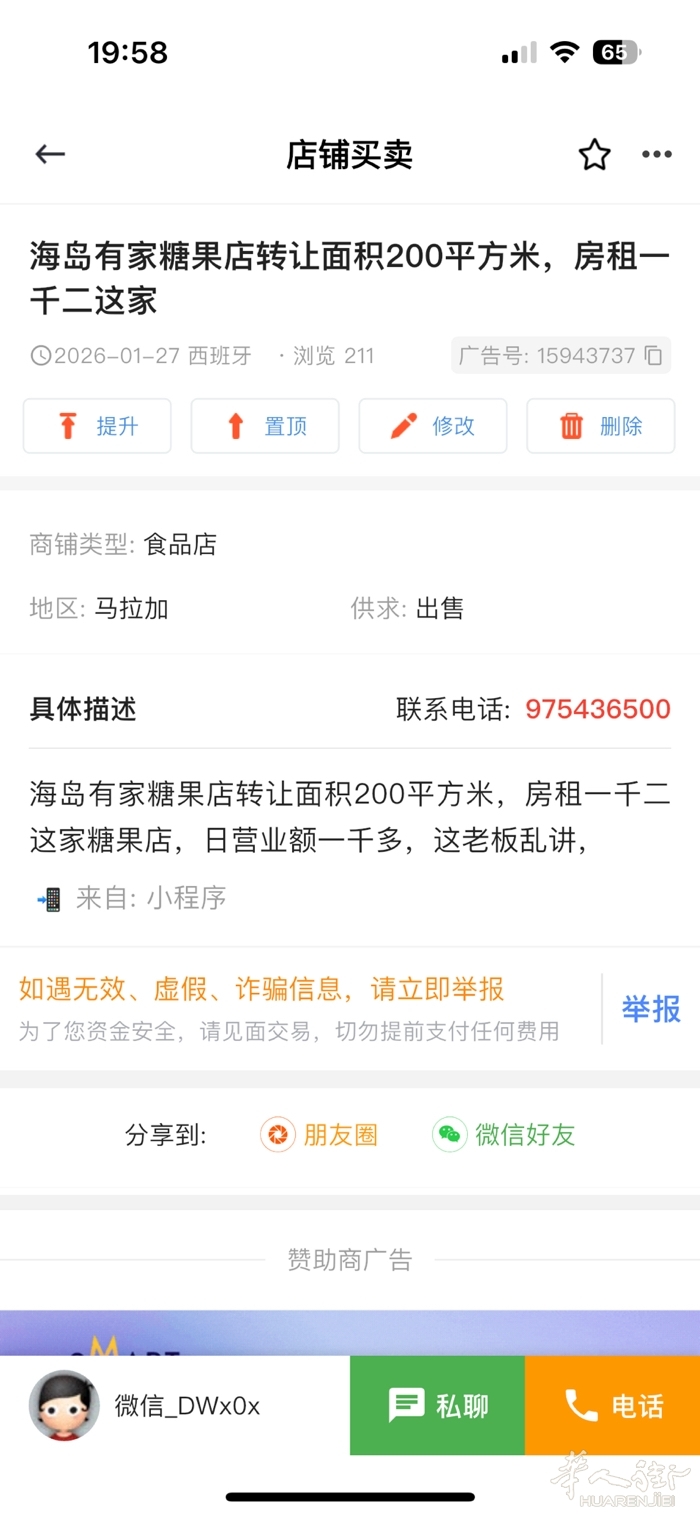Open the three-dot overflow menu
The height and width of the screenshot is (1516, 700).
pos(656,154)
